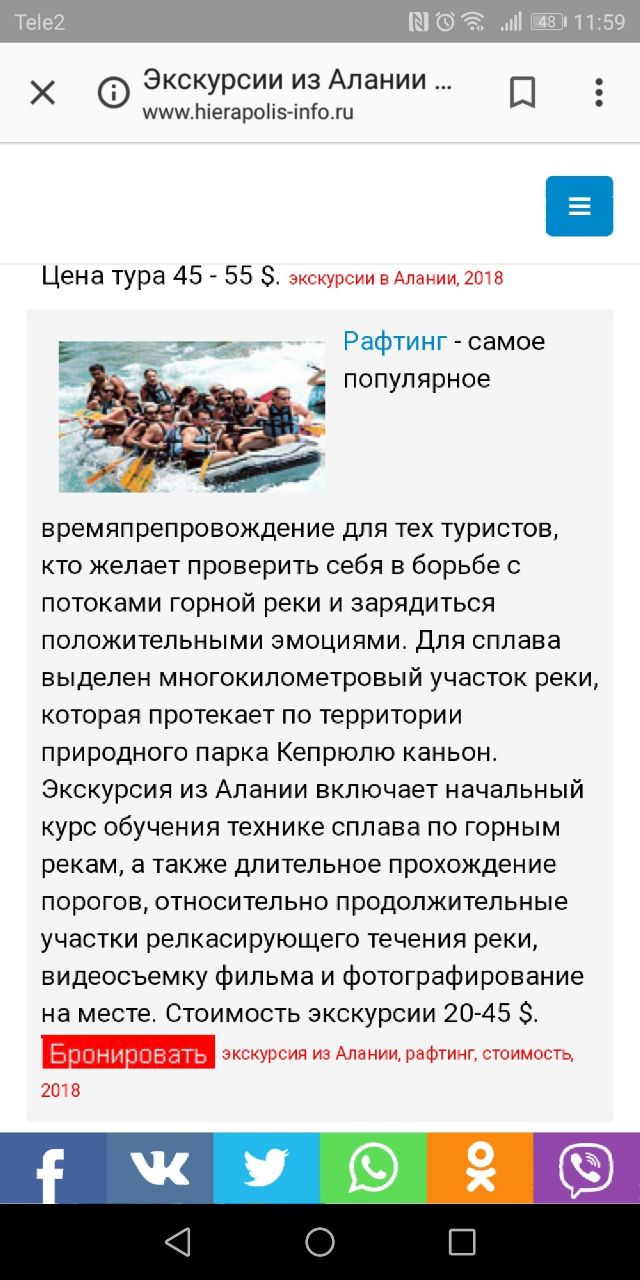This screenshot has width=640, height=1280.
Task: Share the page on Twitter
Action: [266, 1168]
